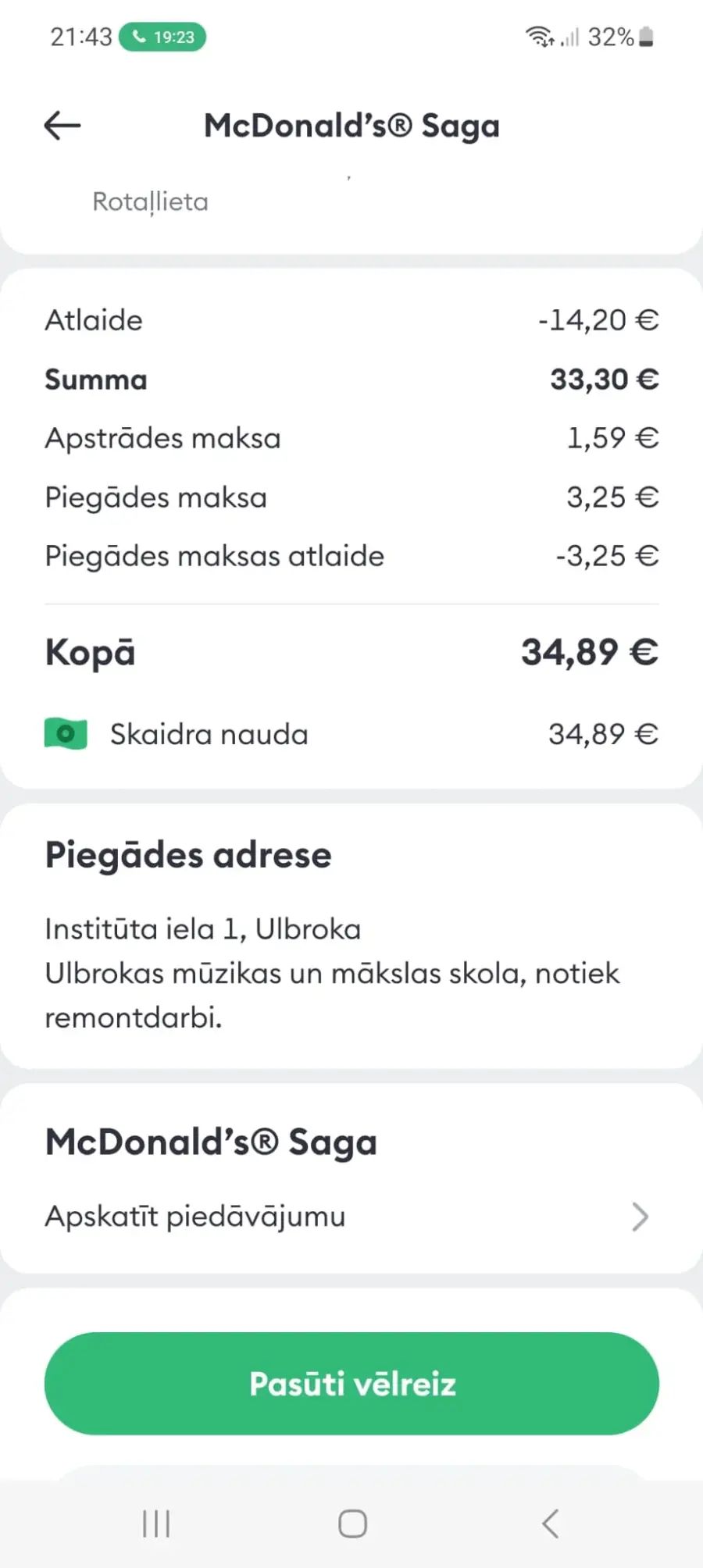Tap the Pasūti vēlreiz button
The width and height of the screenshot is (703, 1568).
tap(351, 1383)
